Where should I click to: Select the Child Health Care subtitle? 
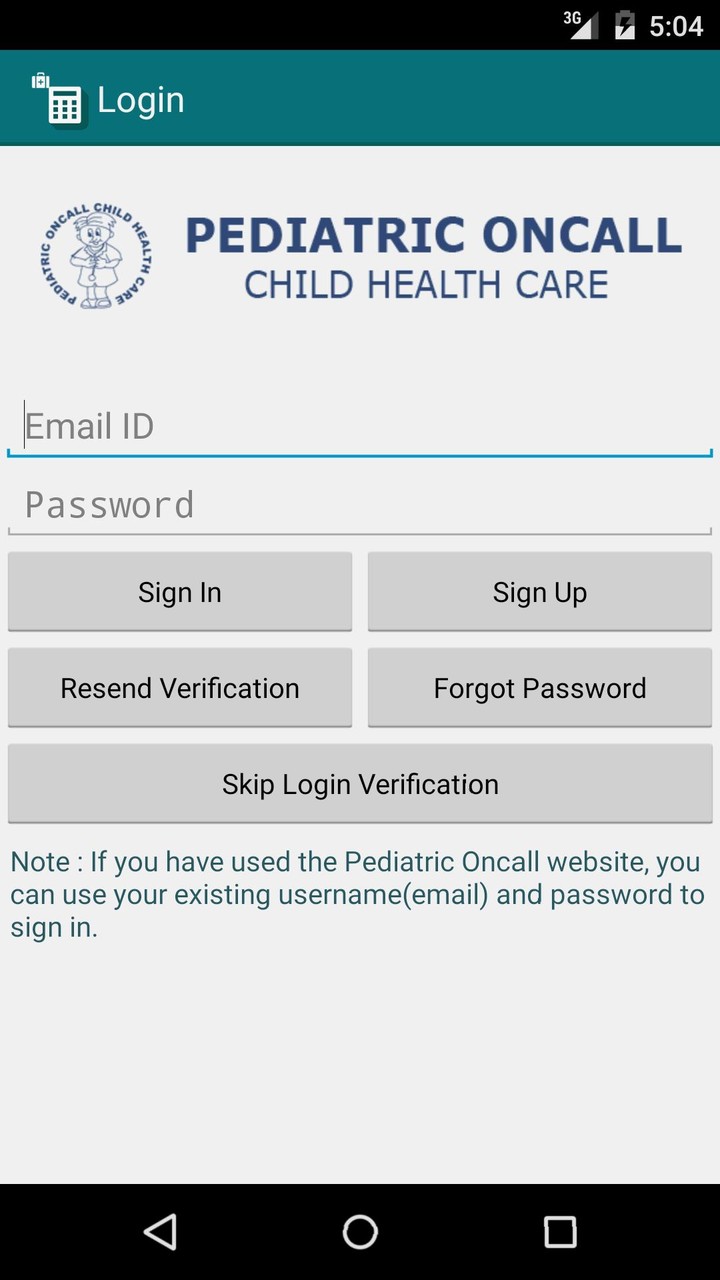pos(425,284)
